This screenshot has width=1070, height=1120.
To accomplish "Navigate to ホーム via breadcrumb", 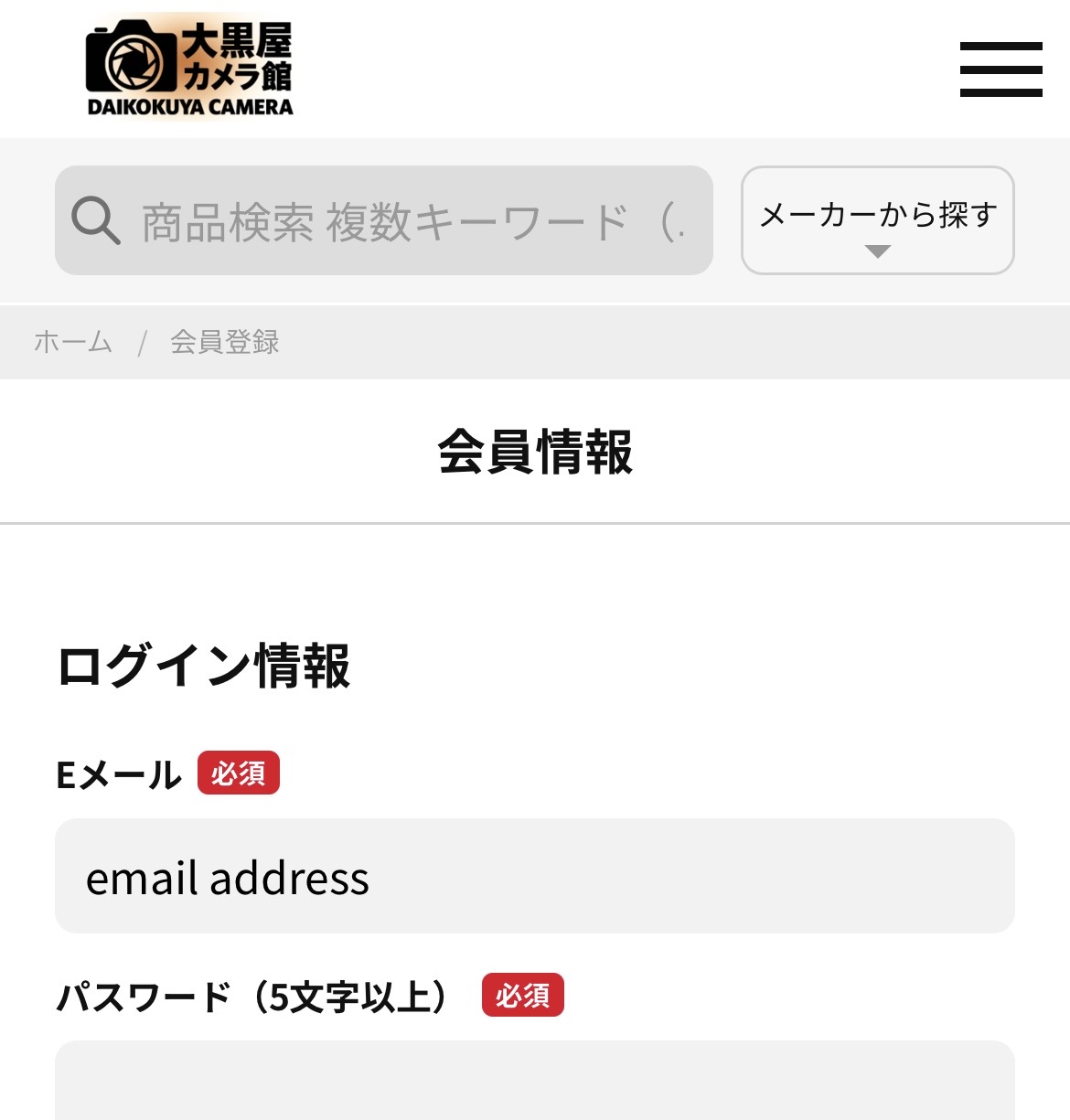I will click(x=73, y=341).
